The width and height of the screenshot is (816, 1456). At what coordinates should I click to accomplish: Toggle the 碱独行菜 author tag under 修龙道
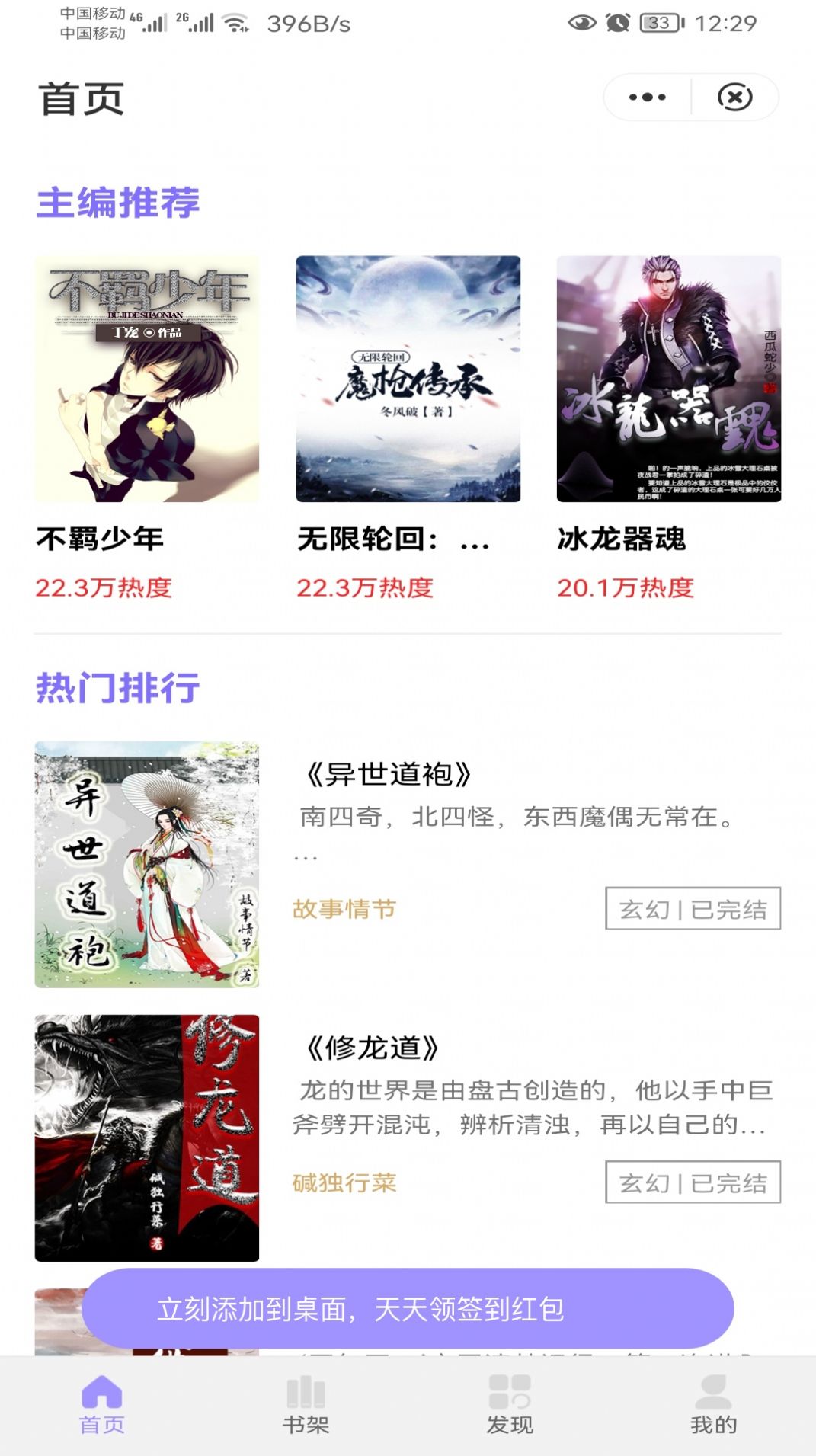[x=344, y=1184]
